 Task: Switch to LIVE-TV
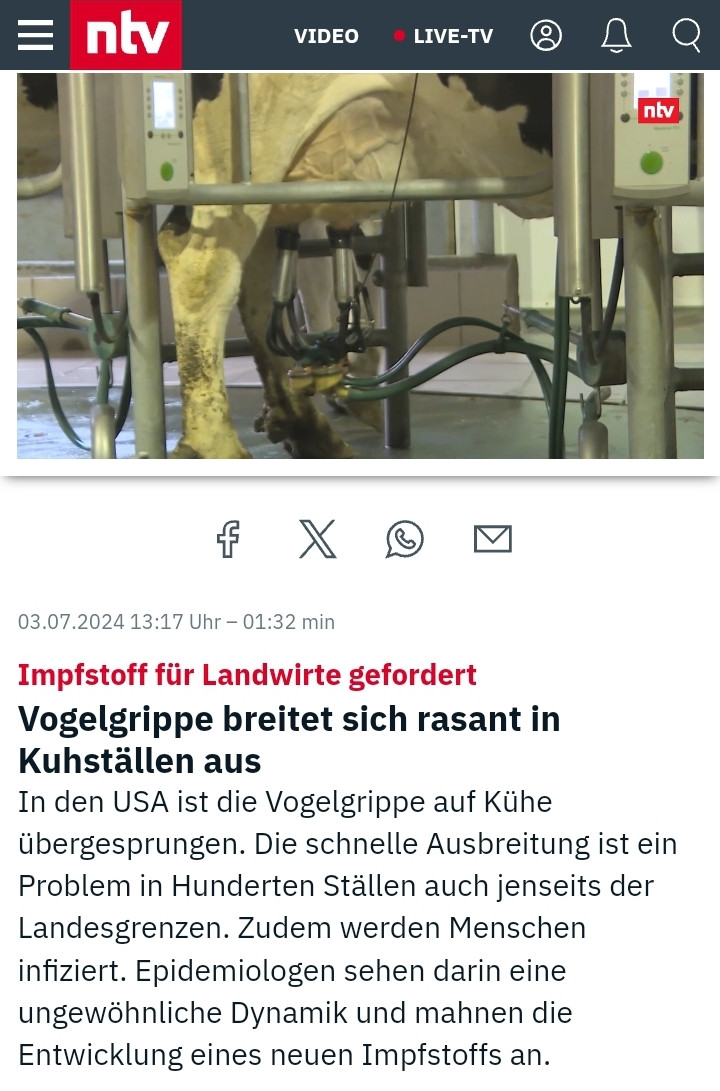click(x=444, y=36)
